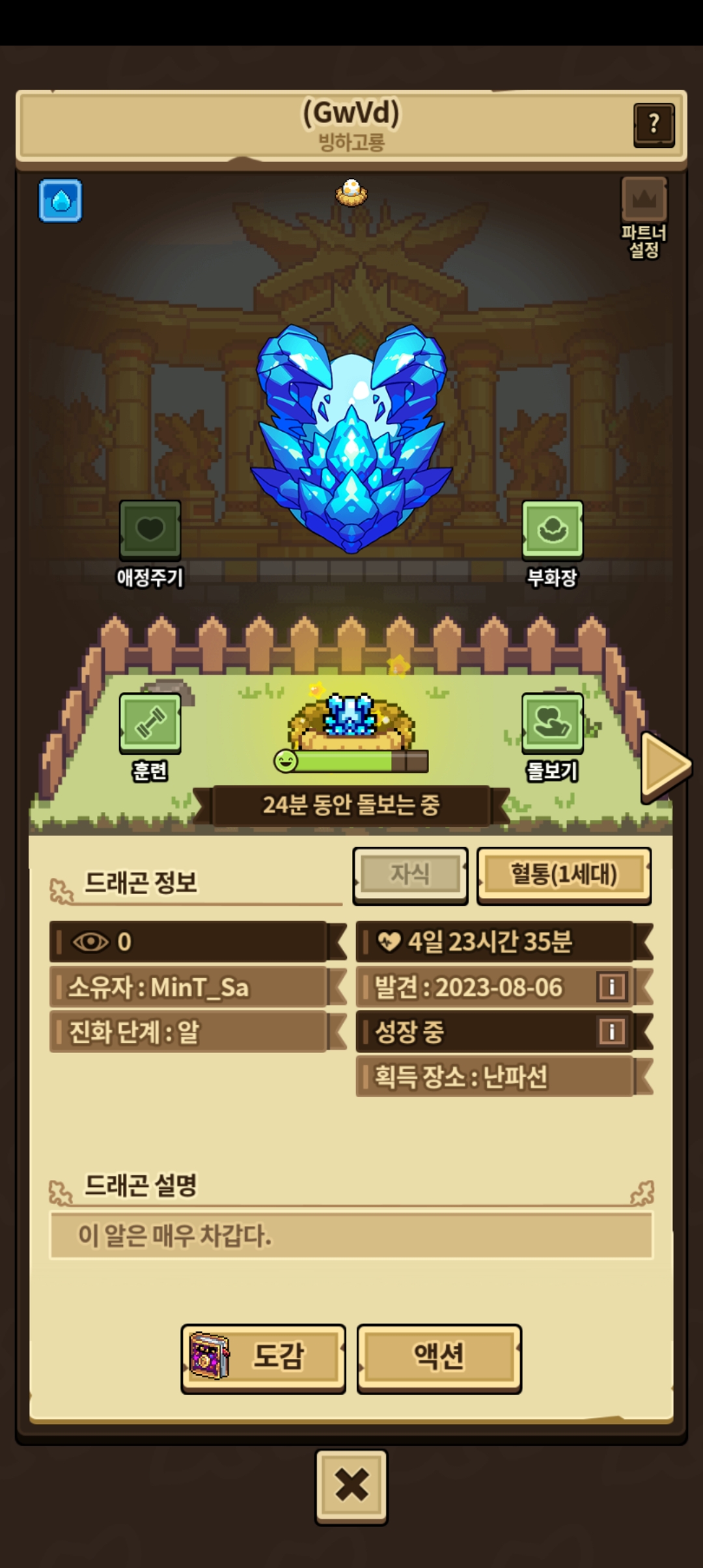Open the 도감 encyclopedia

(263, 1358)
